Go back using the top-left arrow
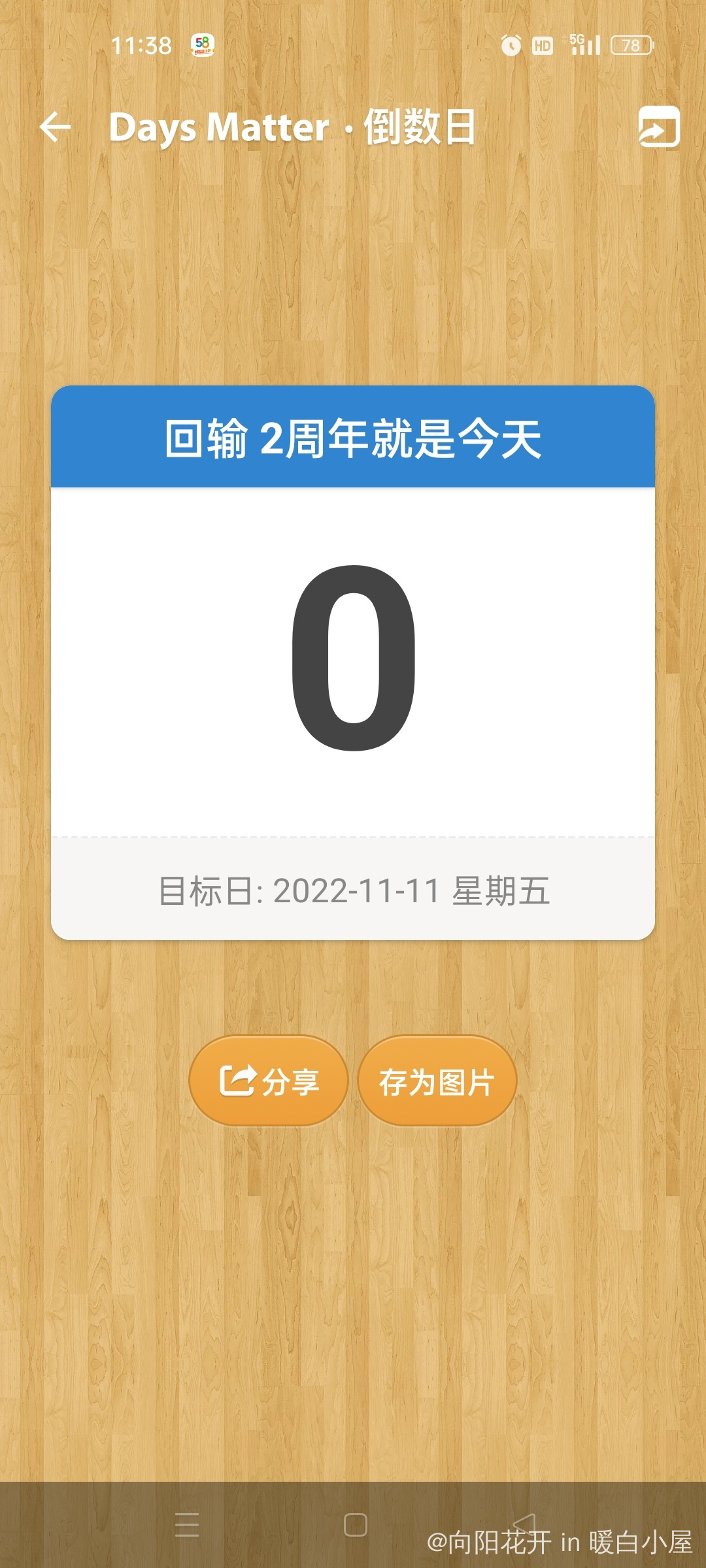 click(56, 127)
